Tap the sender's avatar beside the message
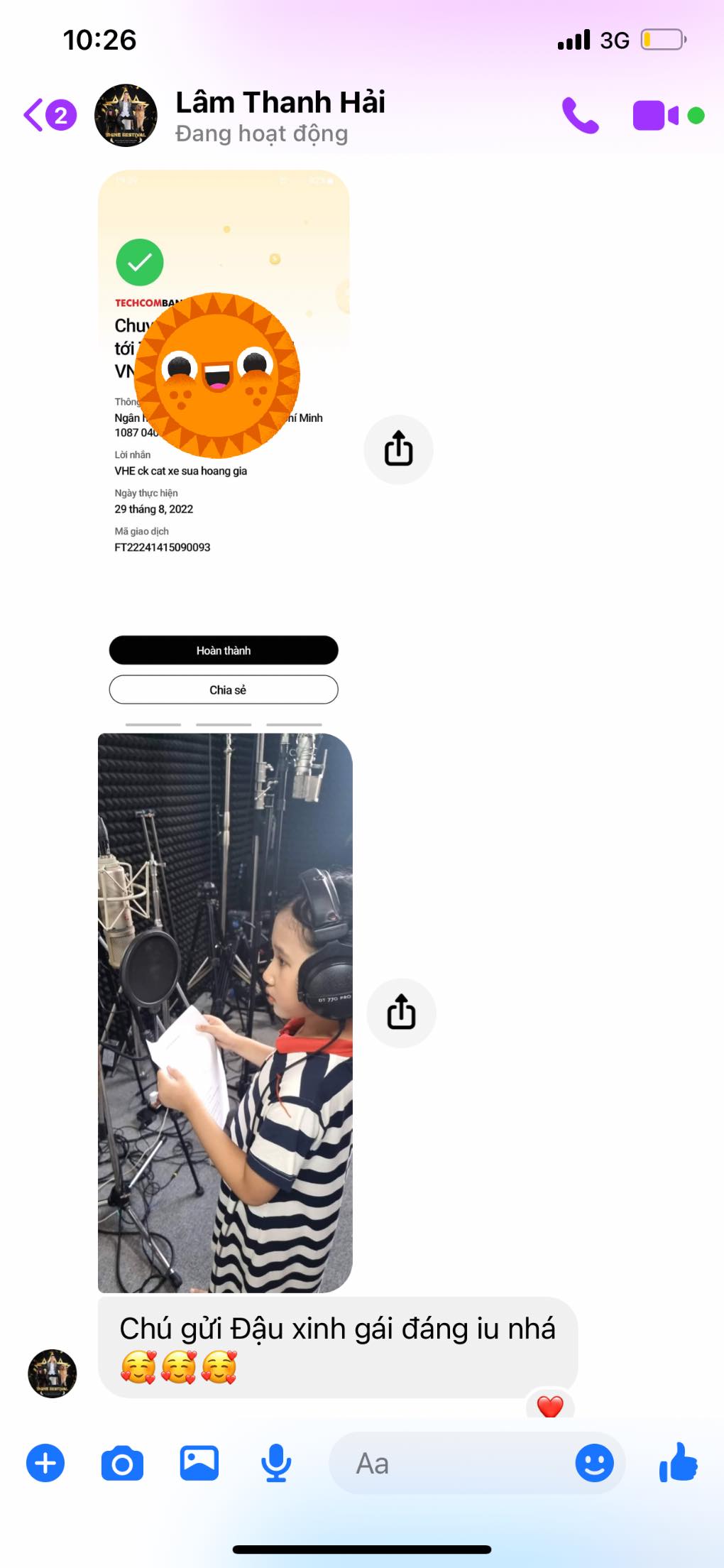 (52, 1373)
